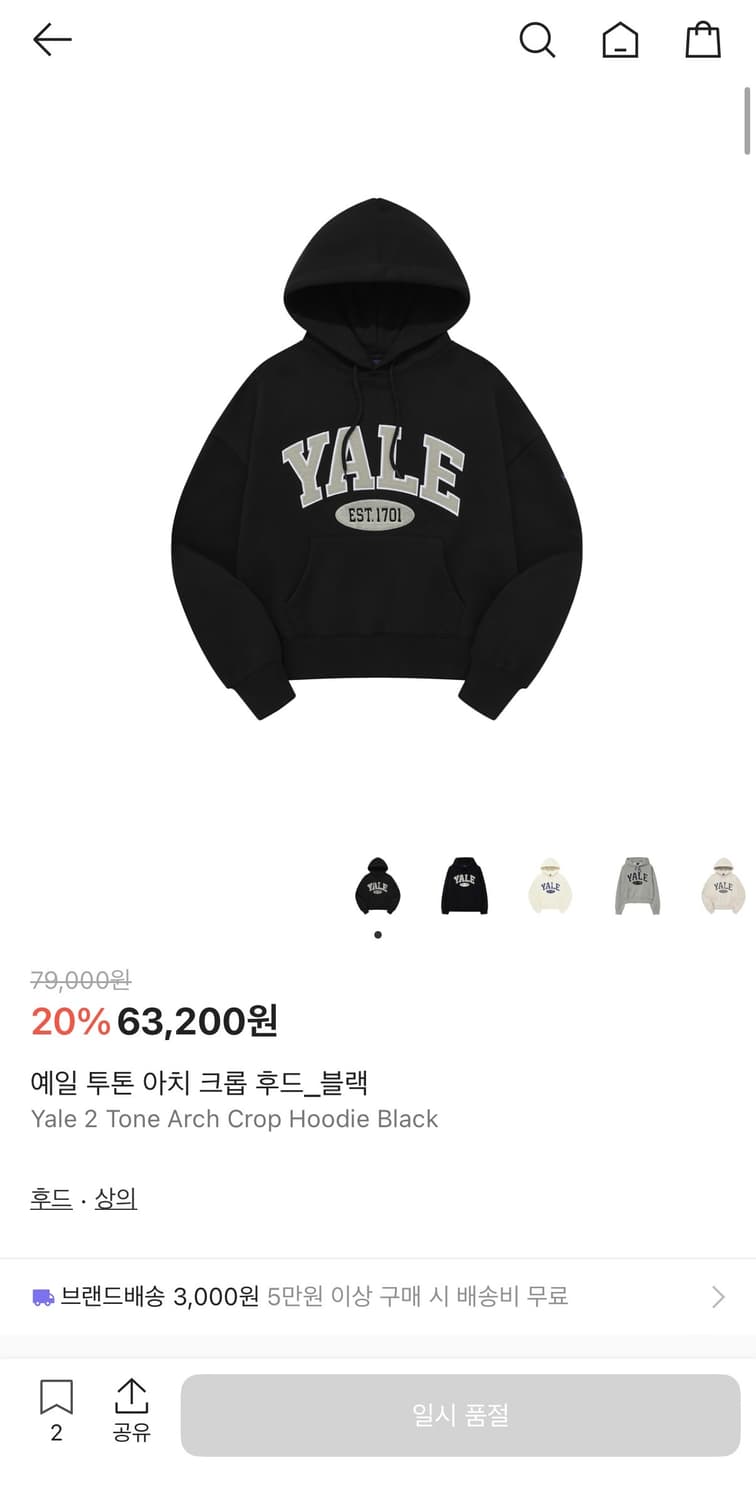Screen dimensions: 756x1500
Task: Tap the 일시 품절 sold-out button
Action: tap(458, 1412)
